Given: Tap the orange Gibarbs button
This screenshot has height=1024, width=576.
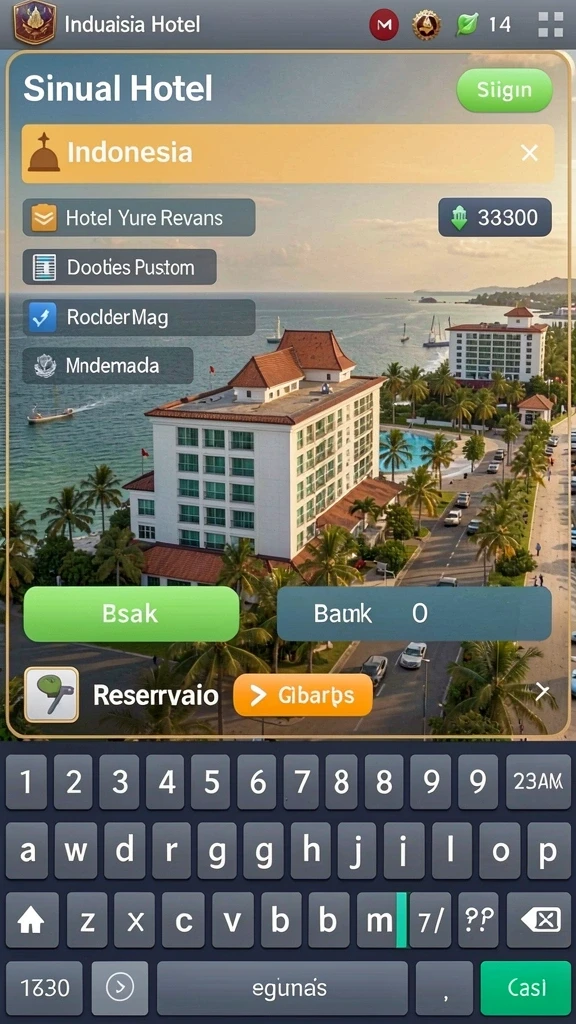Looking at the screenshot, I should tap(303, 695).
